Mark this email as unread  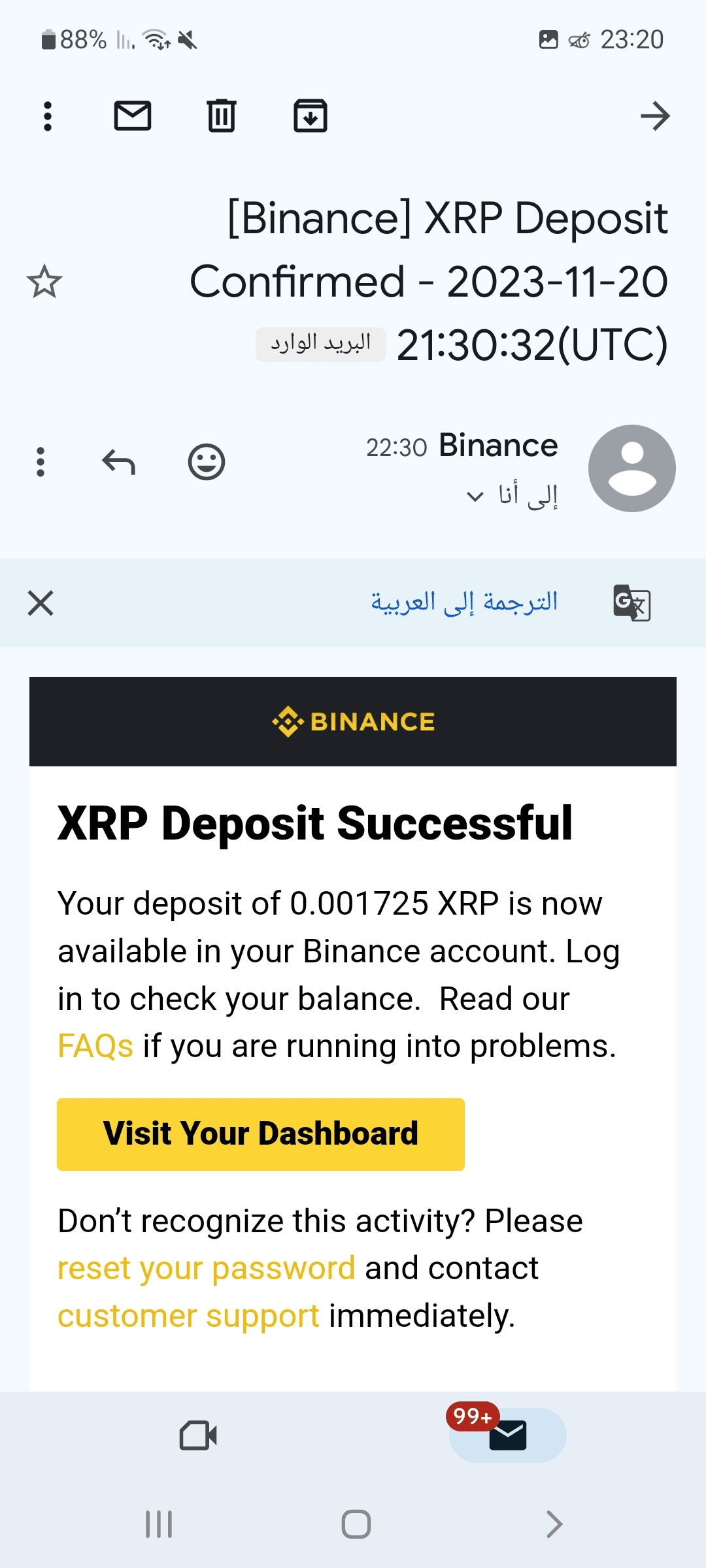(133, 116)
